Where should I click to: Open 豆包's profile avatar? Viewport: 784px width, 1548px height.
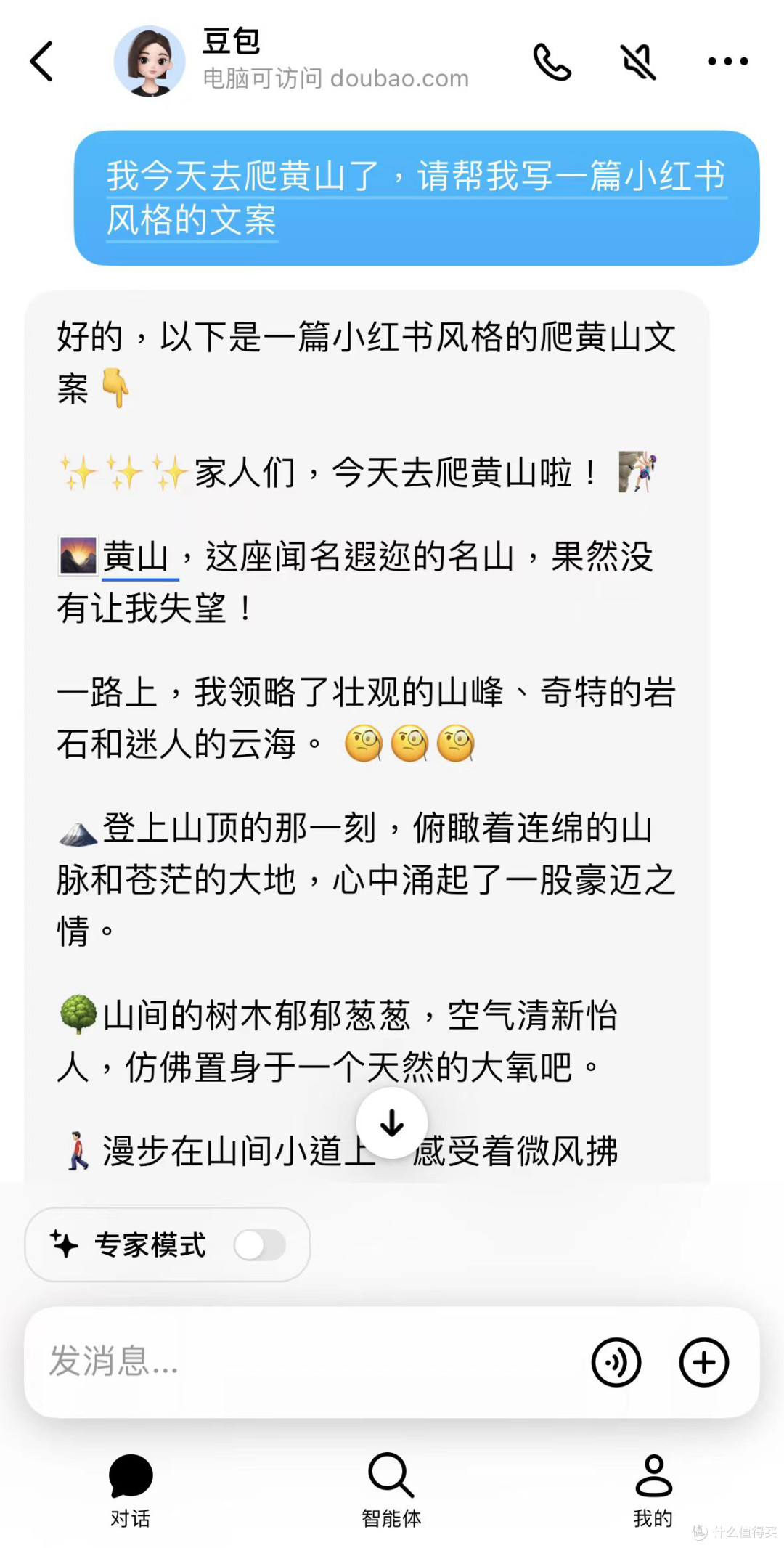pos(149,61)
